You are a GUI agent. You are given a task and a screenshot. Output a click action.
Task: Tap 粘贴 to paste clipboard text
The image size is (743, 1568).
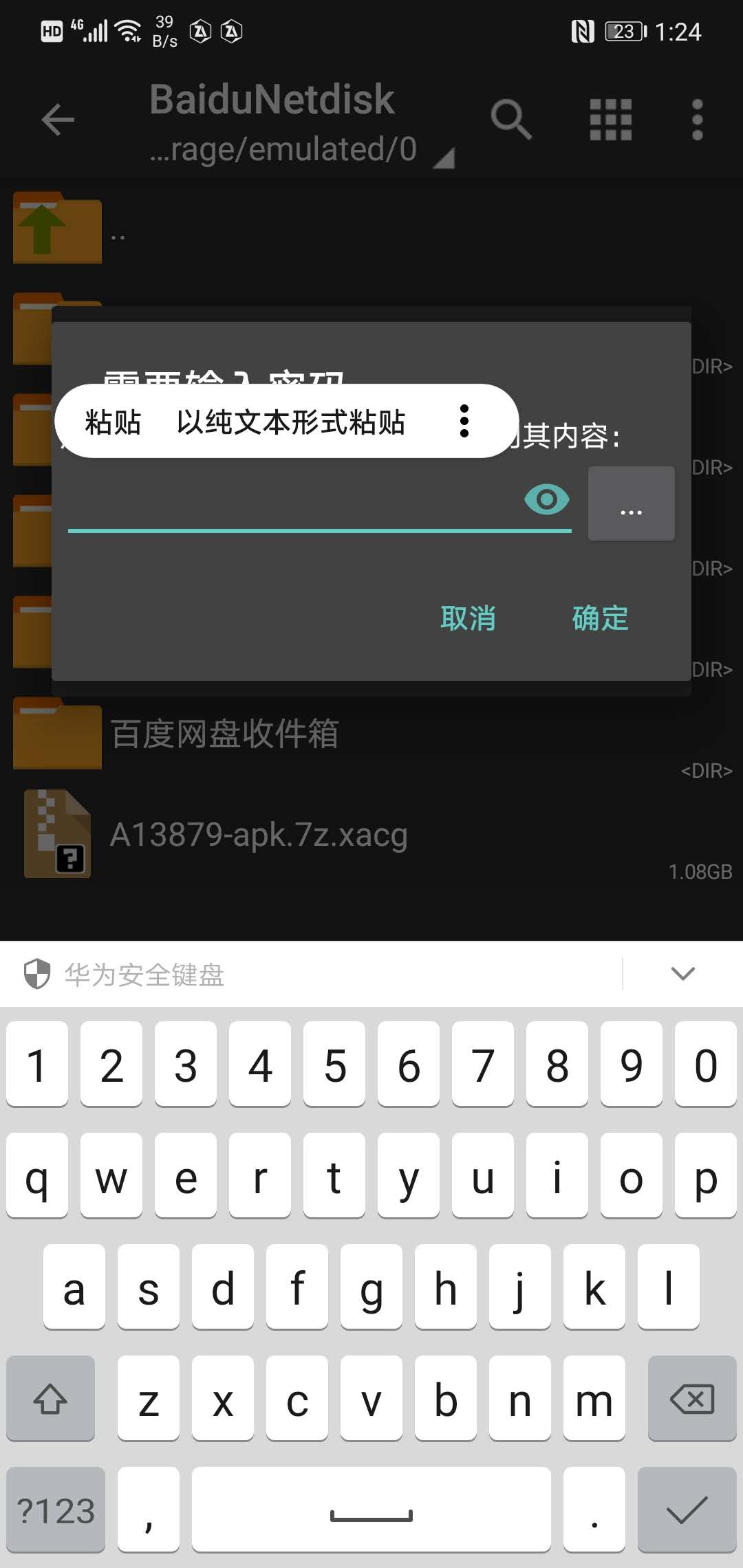coord(113,422)
